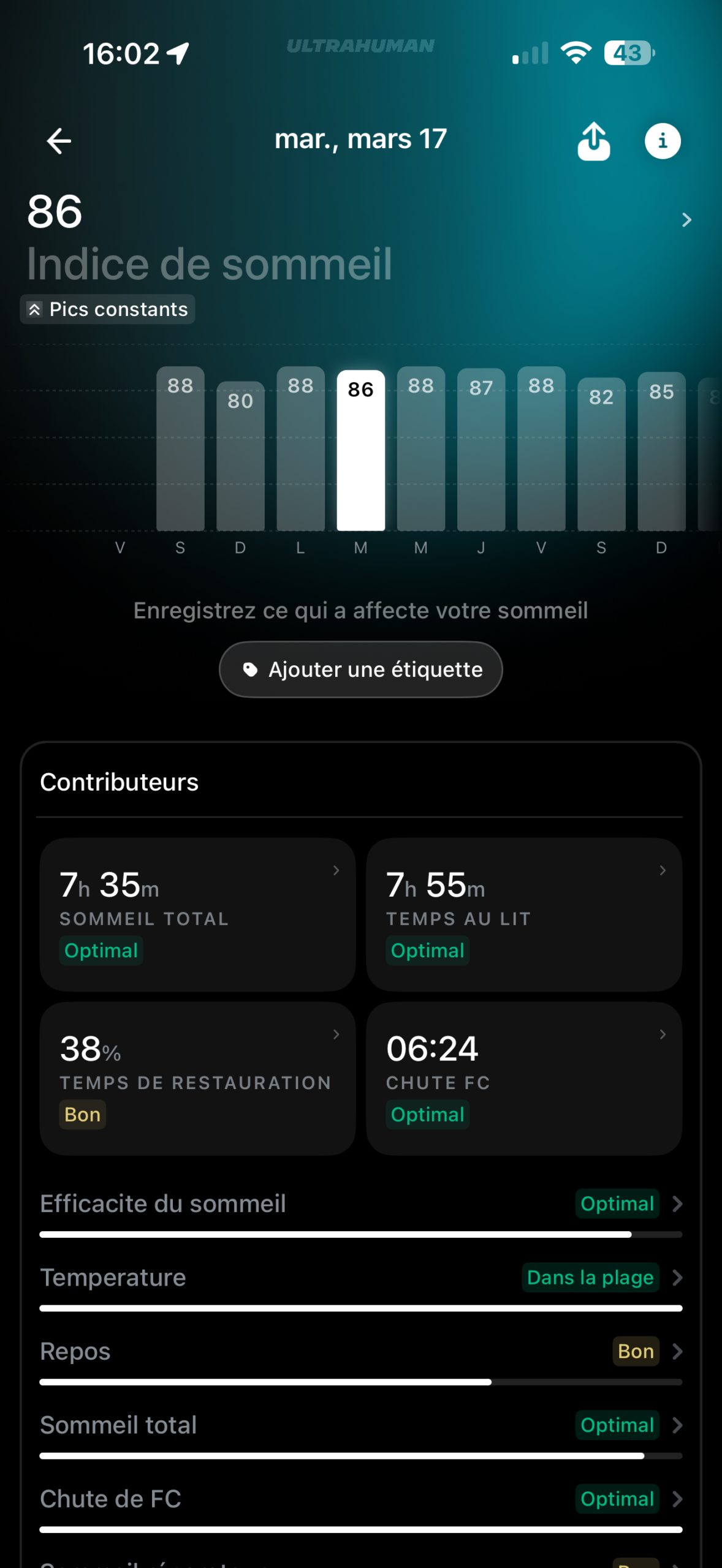
Task: Tap the Pics constants chip
Action: 108,309
